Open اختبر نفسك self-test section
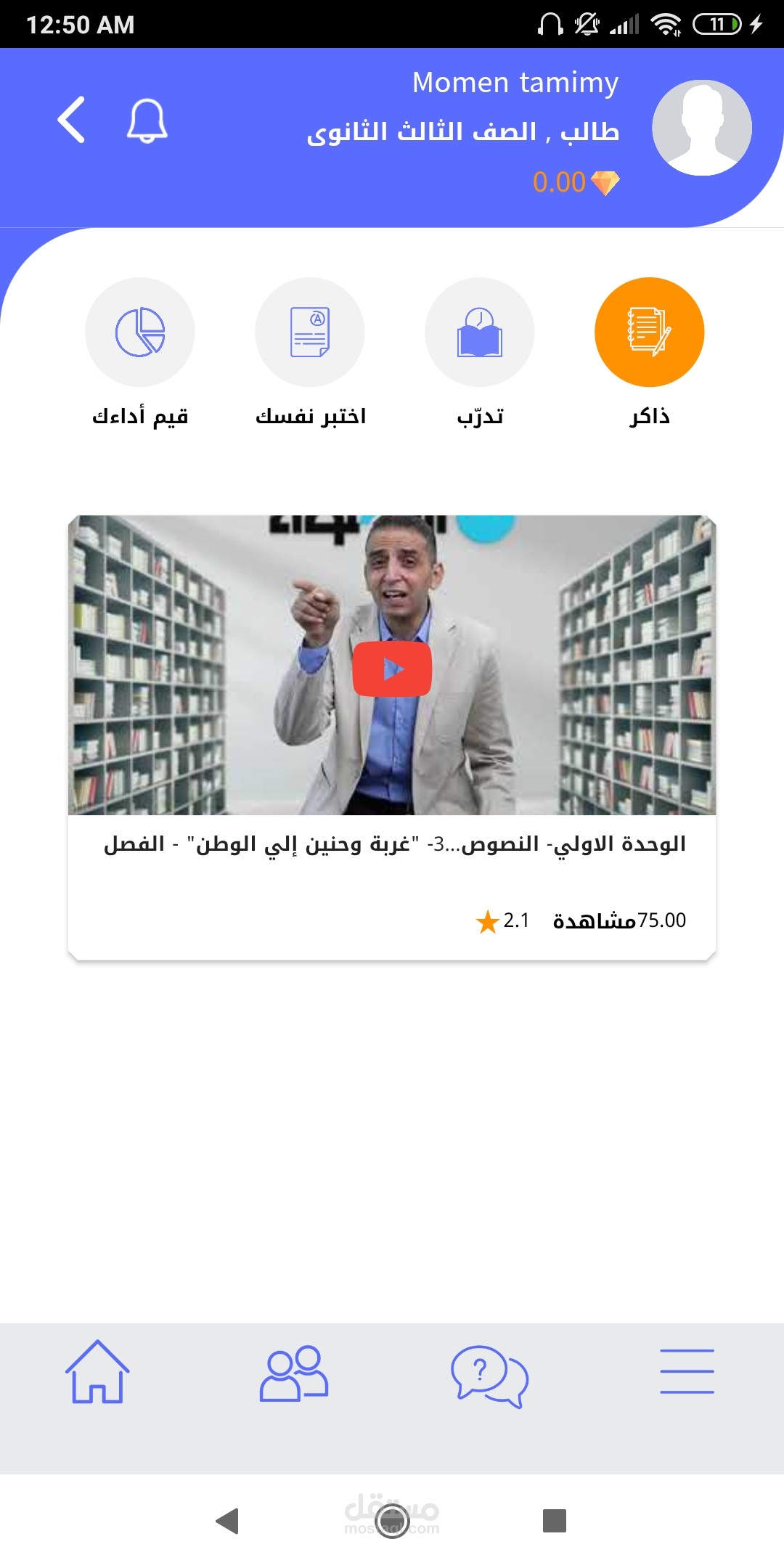 tap(310, 332)
